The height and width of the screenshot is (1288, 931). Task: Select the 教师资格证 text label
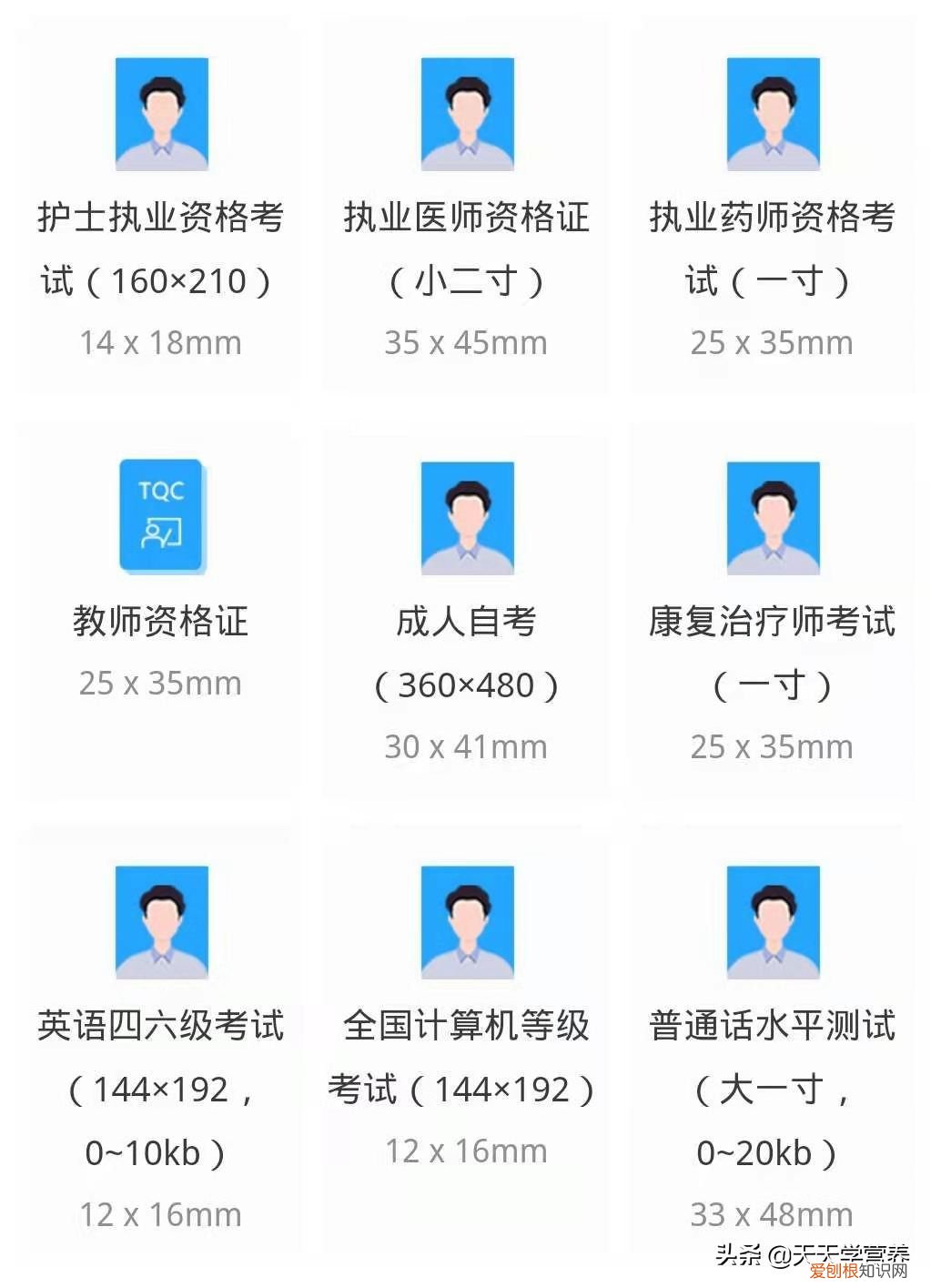161,623
